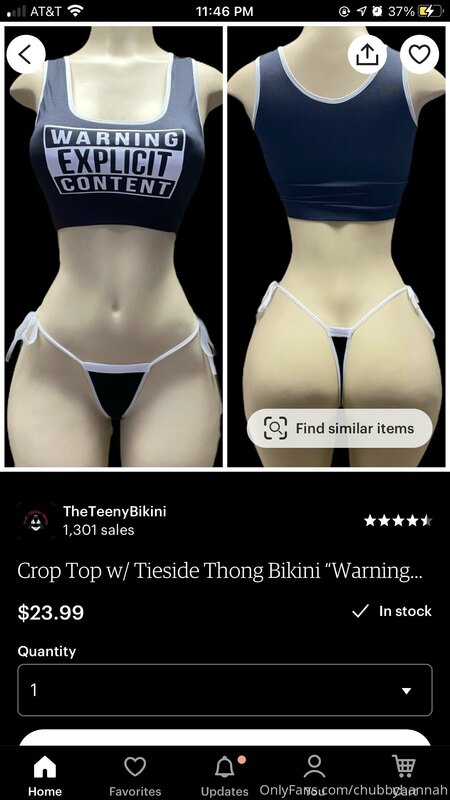Open the Updates tab
Viewport: 450px width, 800px height.
pos(224,776)
